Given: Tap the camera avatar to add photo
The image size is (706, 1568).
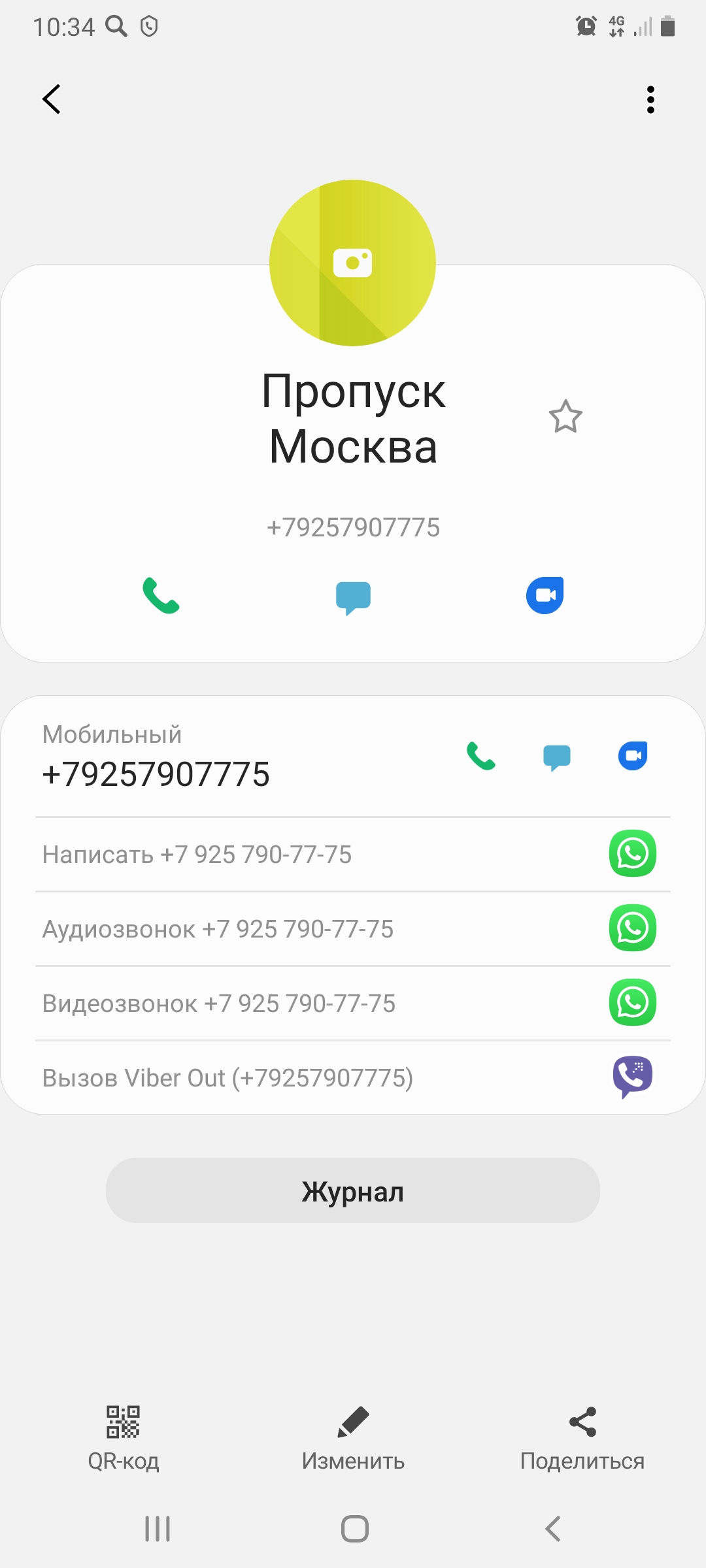Looking at the screenshot, I should [x=353, y=263].
